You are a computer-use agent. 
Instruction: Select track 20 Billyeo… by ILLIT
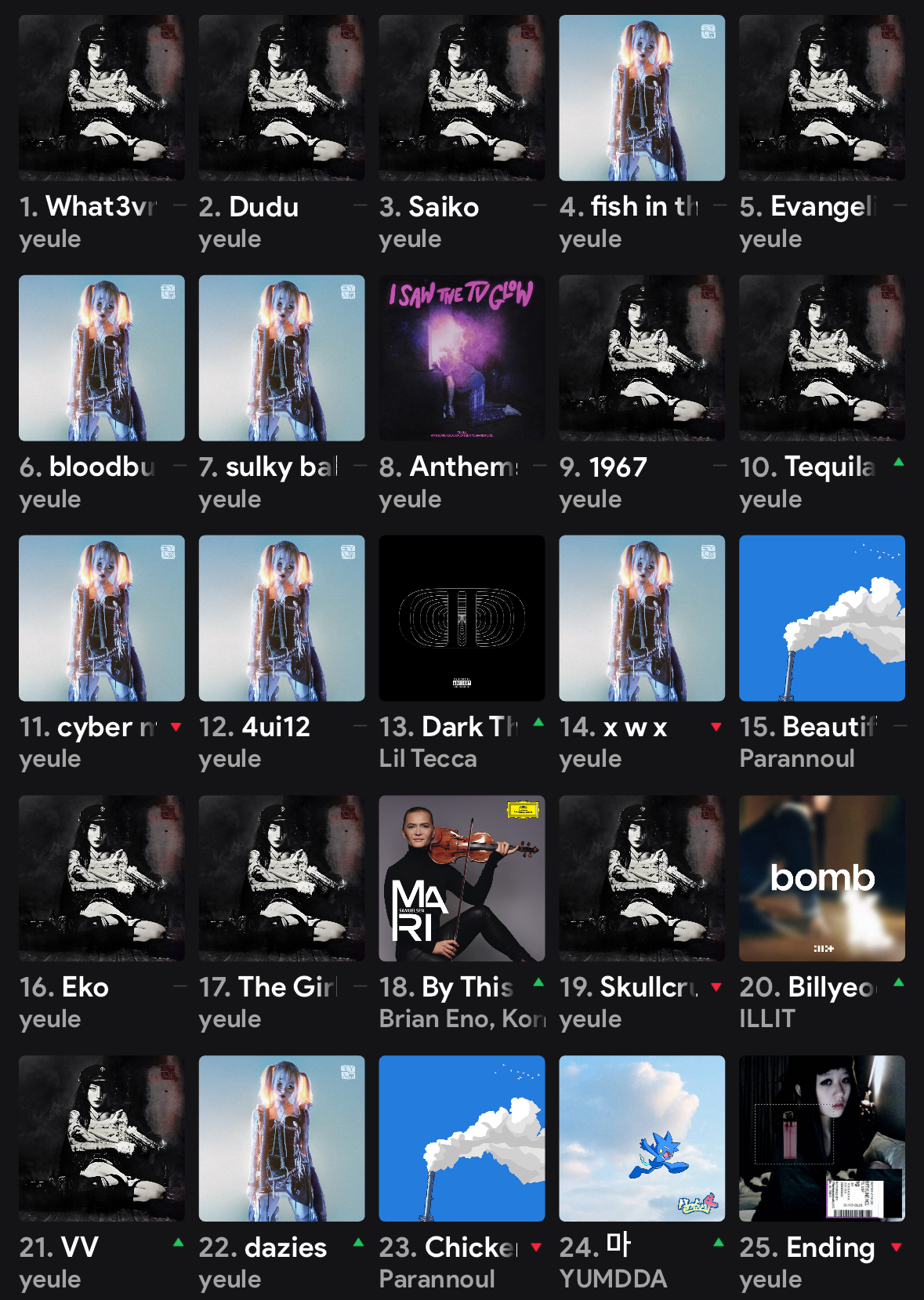click(x=822, y=879)
